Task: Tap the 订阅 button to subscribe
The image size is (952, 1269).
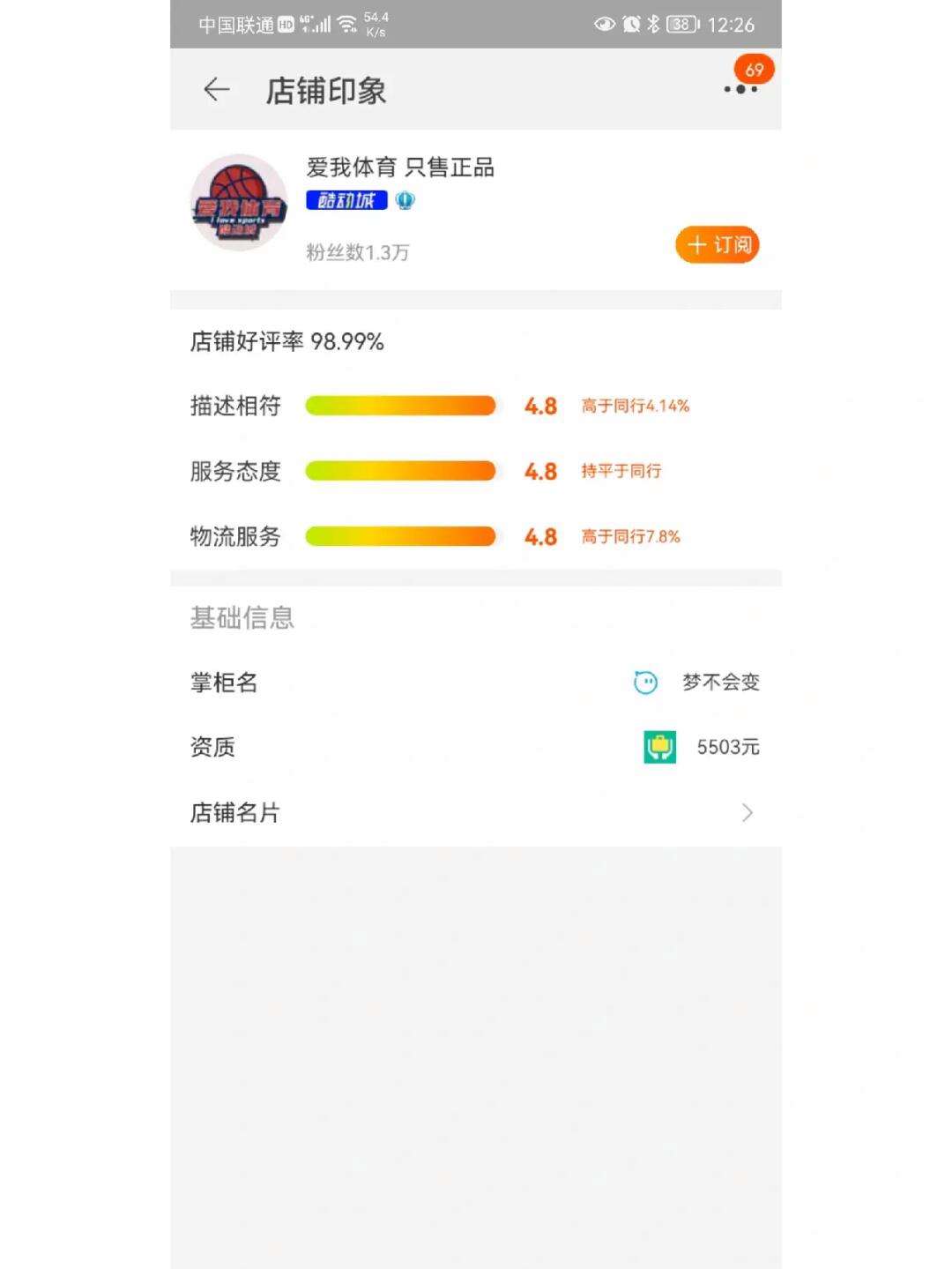Action: click(717, 244)
